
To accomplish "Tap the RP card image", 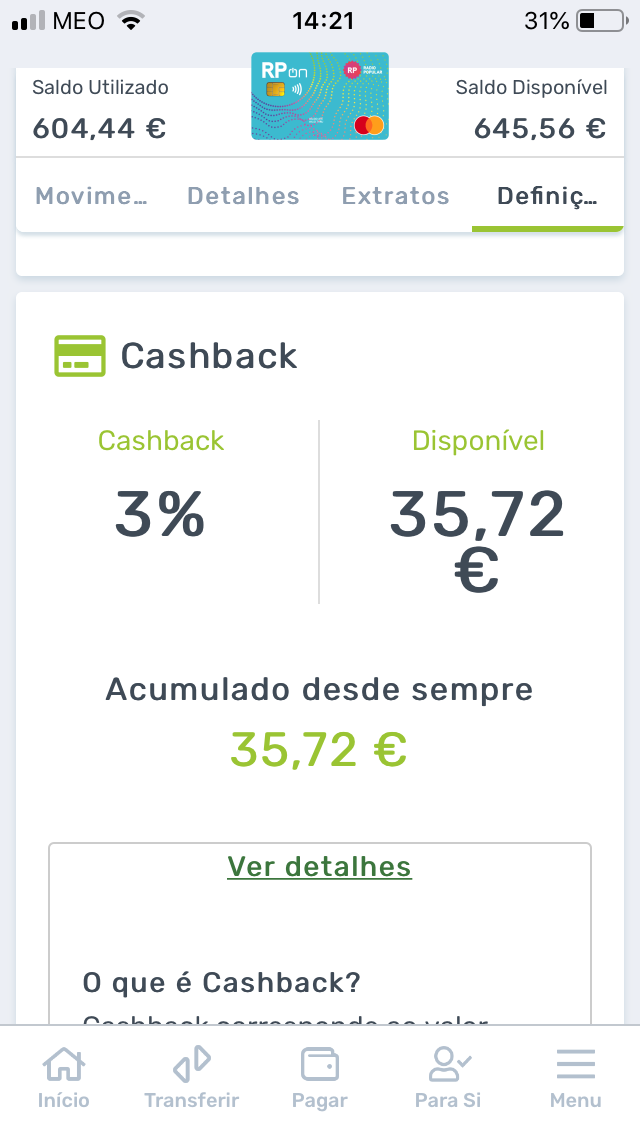I will (320, 97).
